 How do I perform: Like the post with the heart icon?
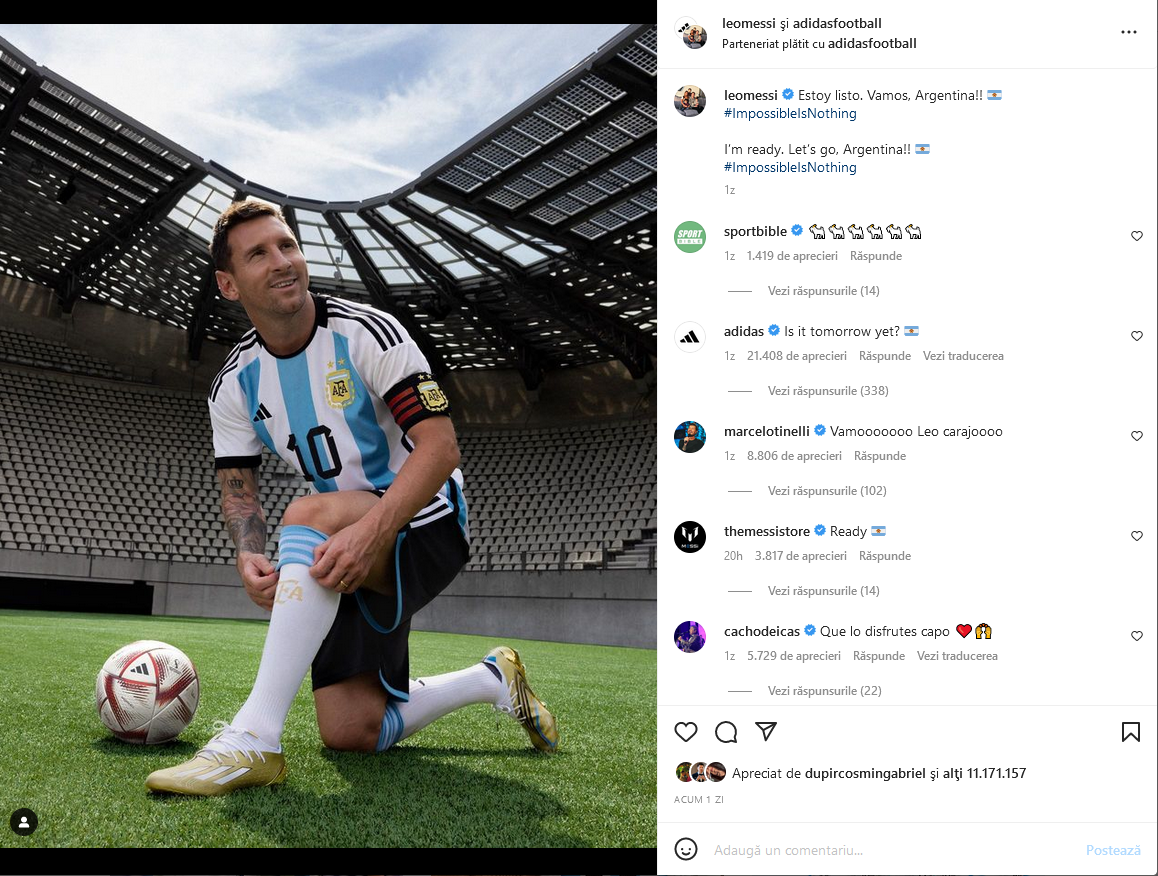click(685, 732)
